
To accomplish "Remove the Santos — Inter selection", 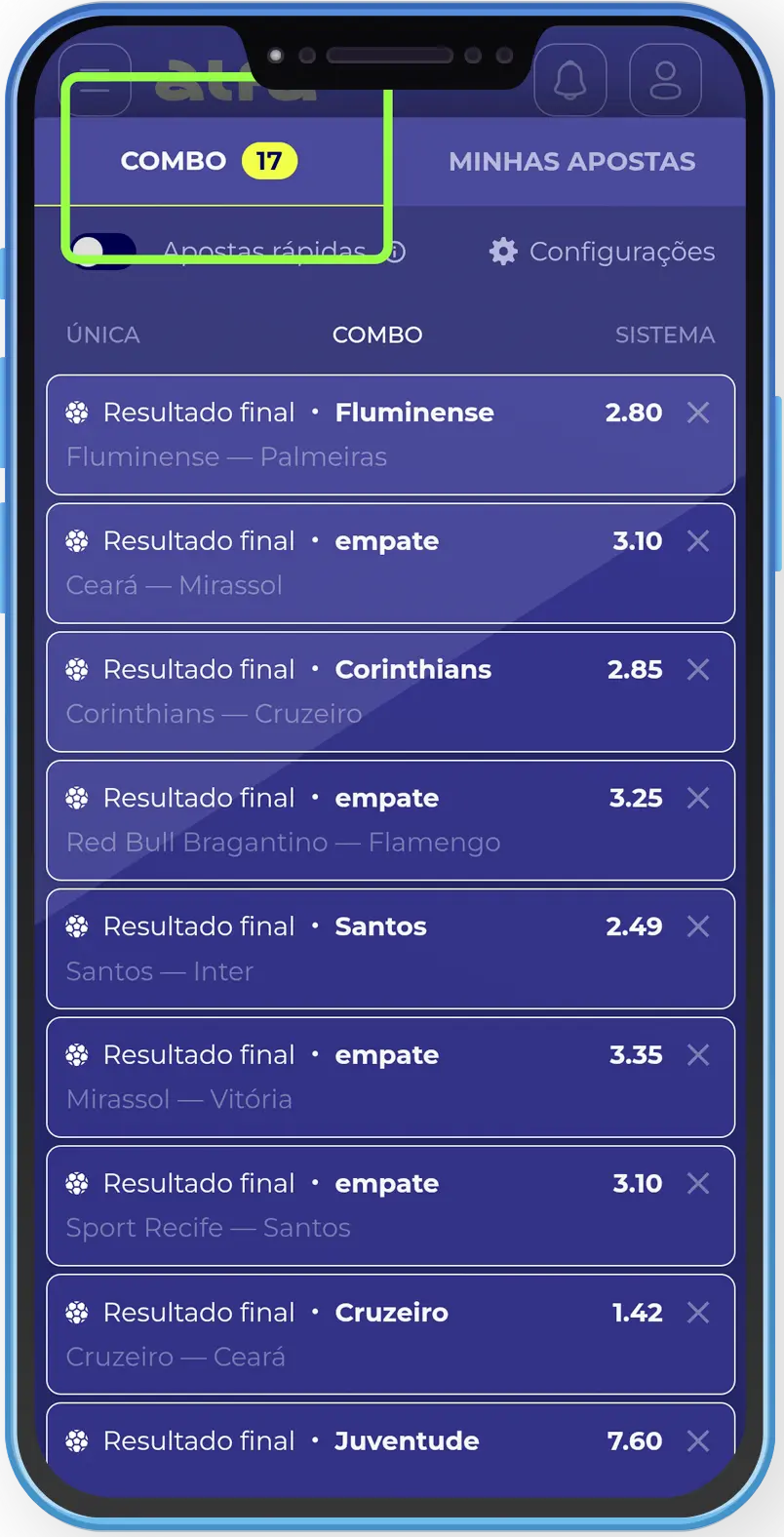I will click(698, 926).
